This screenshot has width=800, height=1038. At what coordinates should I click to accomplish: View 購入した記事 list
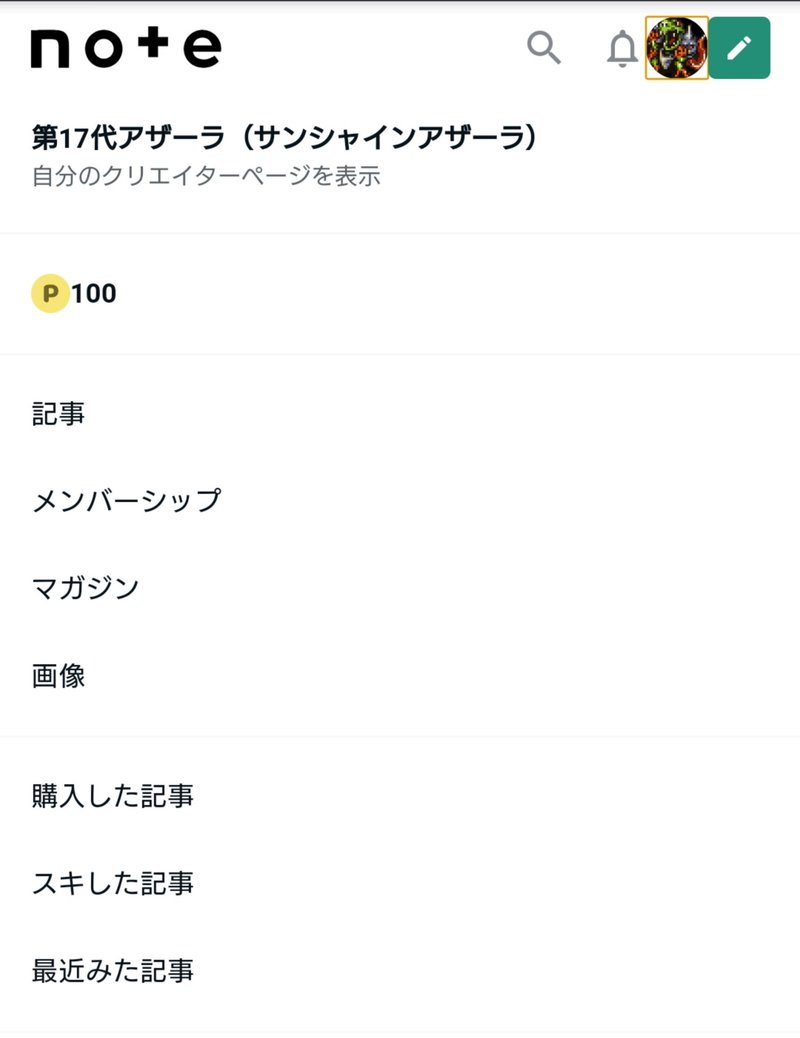point(114,796)
